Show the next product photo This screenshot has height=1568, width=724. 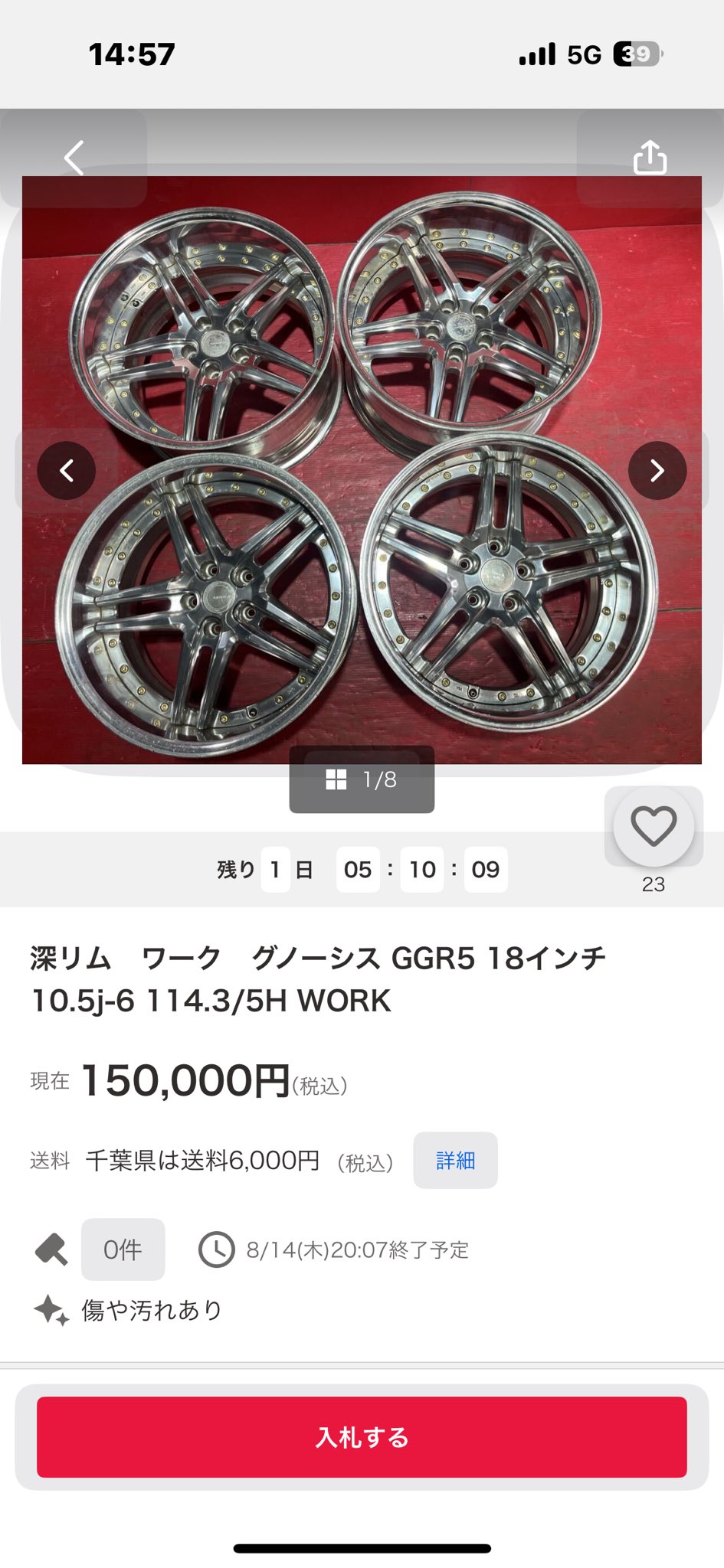[657, 471]
